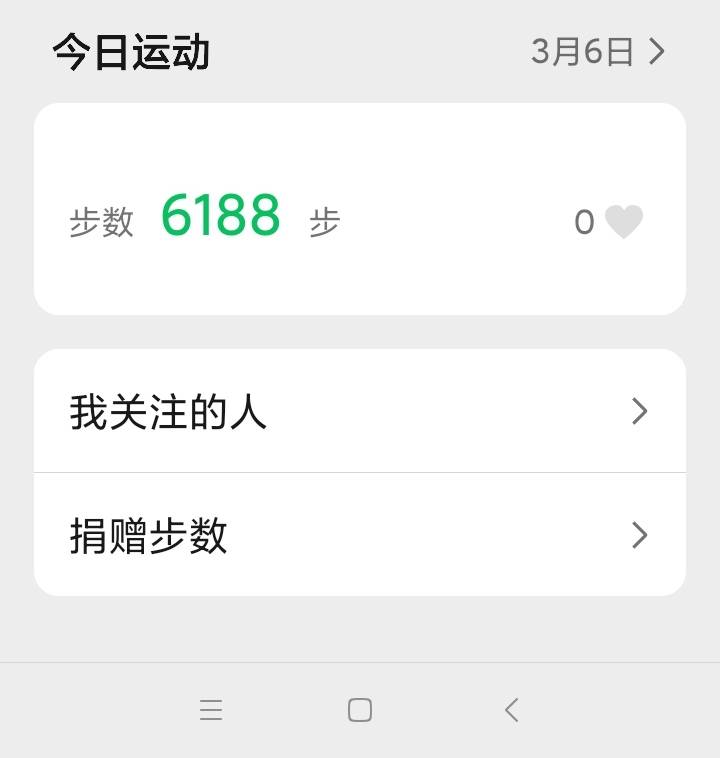Viewport: 720px width, 758px height.
Task: Open 捐赠步数 to donate steps
Action: (148, 535)
